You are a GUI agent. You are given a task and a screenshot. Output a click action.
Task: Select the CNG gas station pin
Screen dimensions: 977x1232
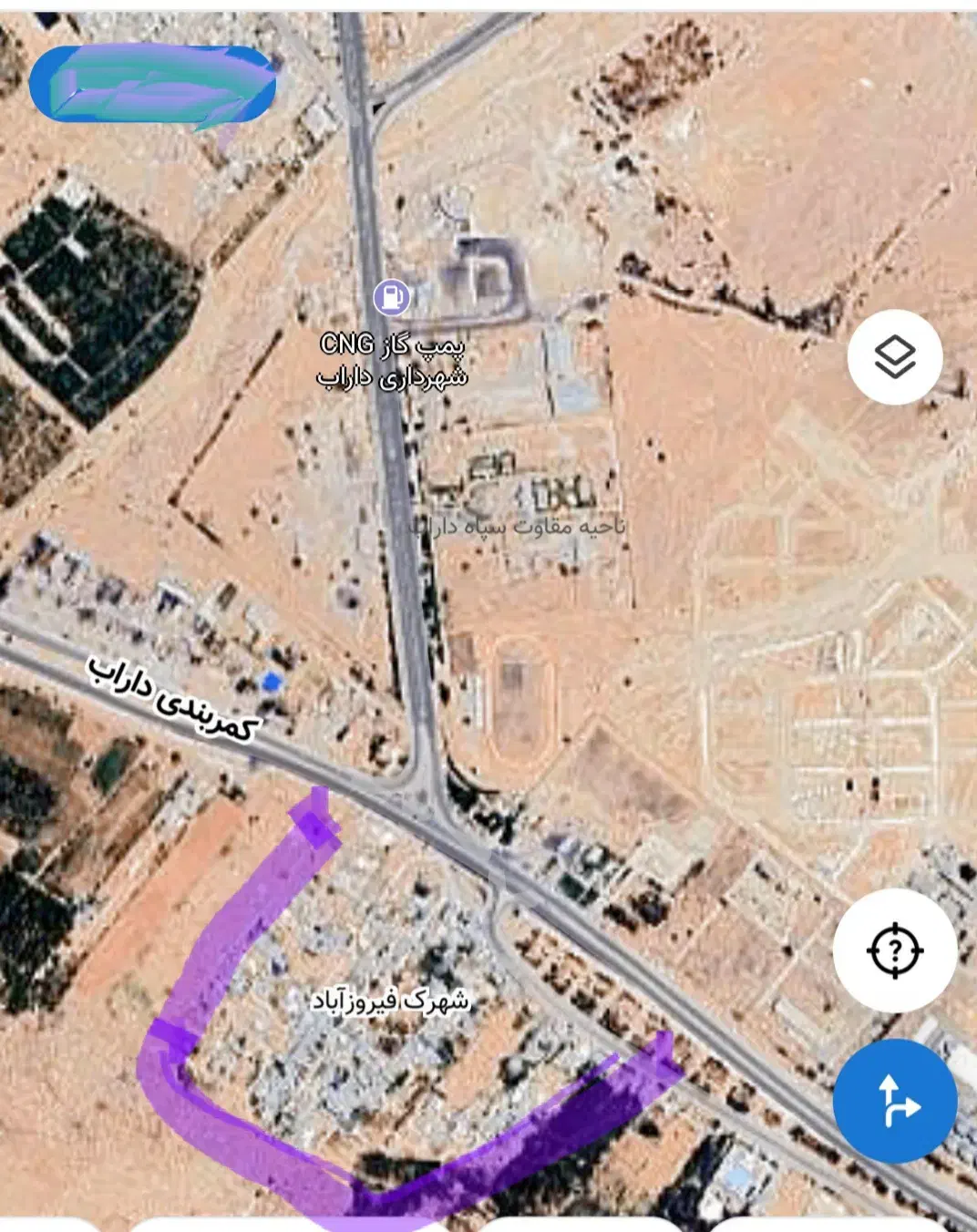[392, 296]
